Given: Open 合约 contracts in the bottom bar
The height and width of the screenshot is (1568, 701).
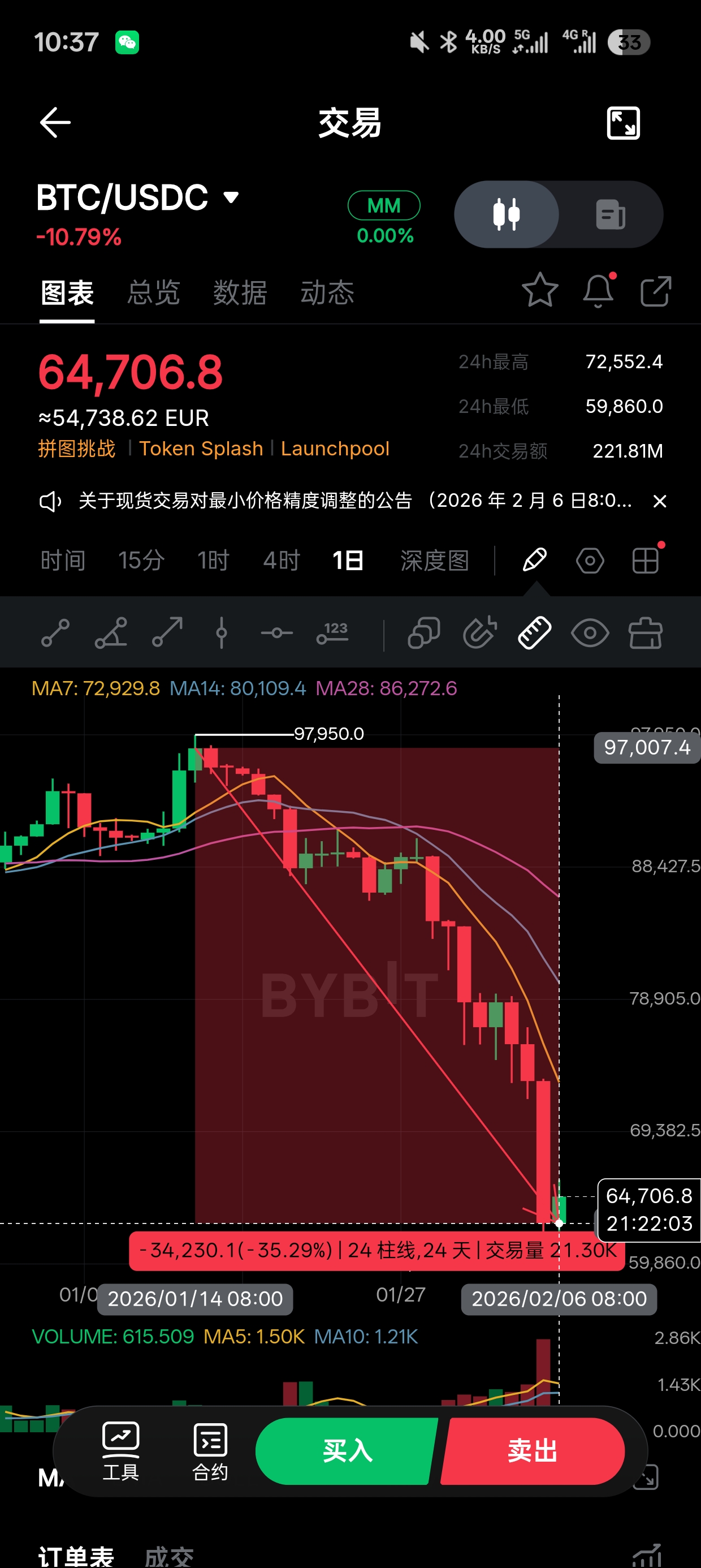Looking at the screenshot, I should point(210,1451).
